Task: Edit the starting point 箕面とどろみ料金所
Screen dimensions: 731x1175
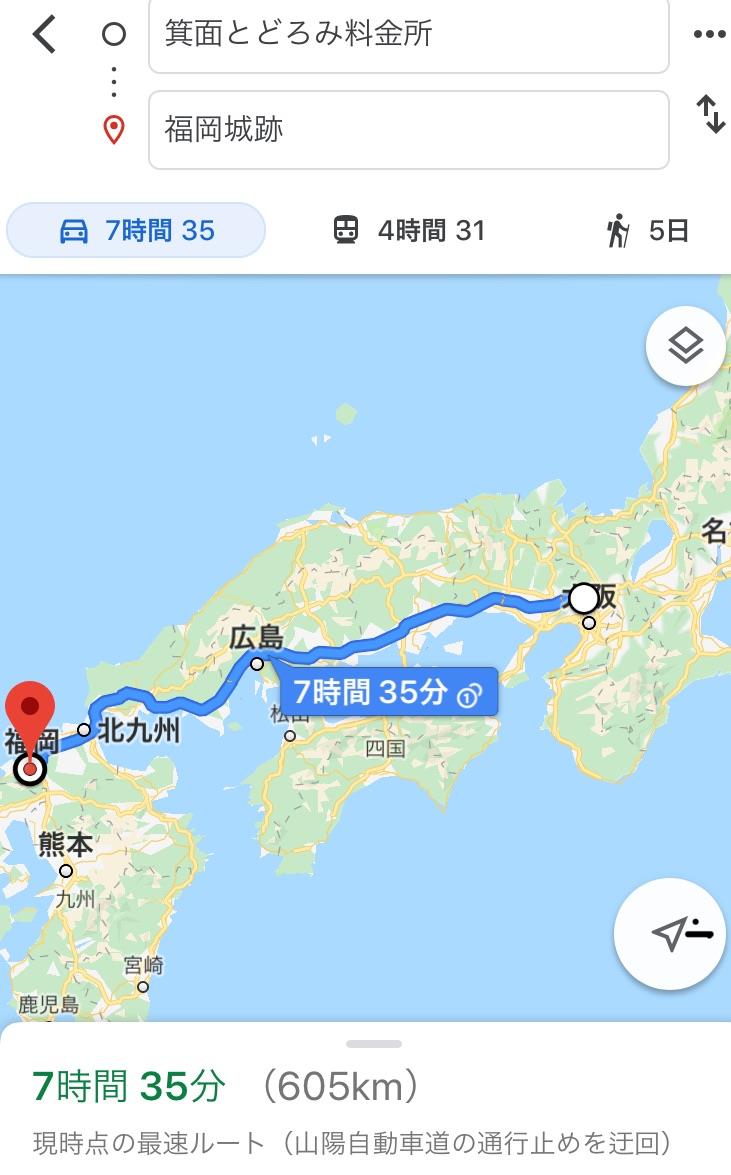Action: point(409,34)
